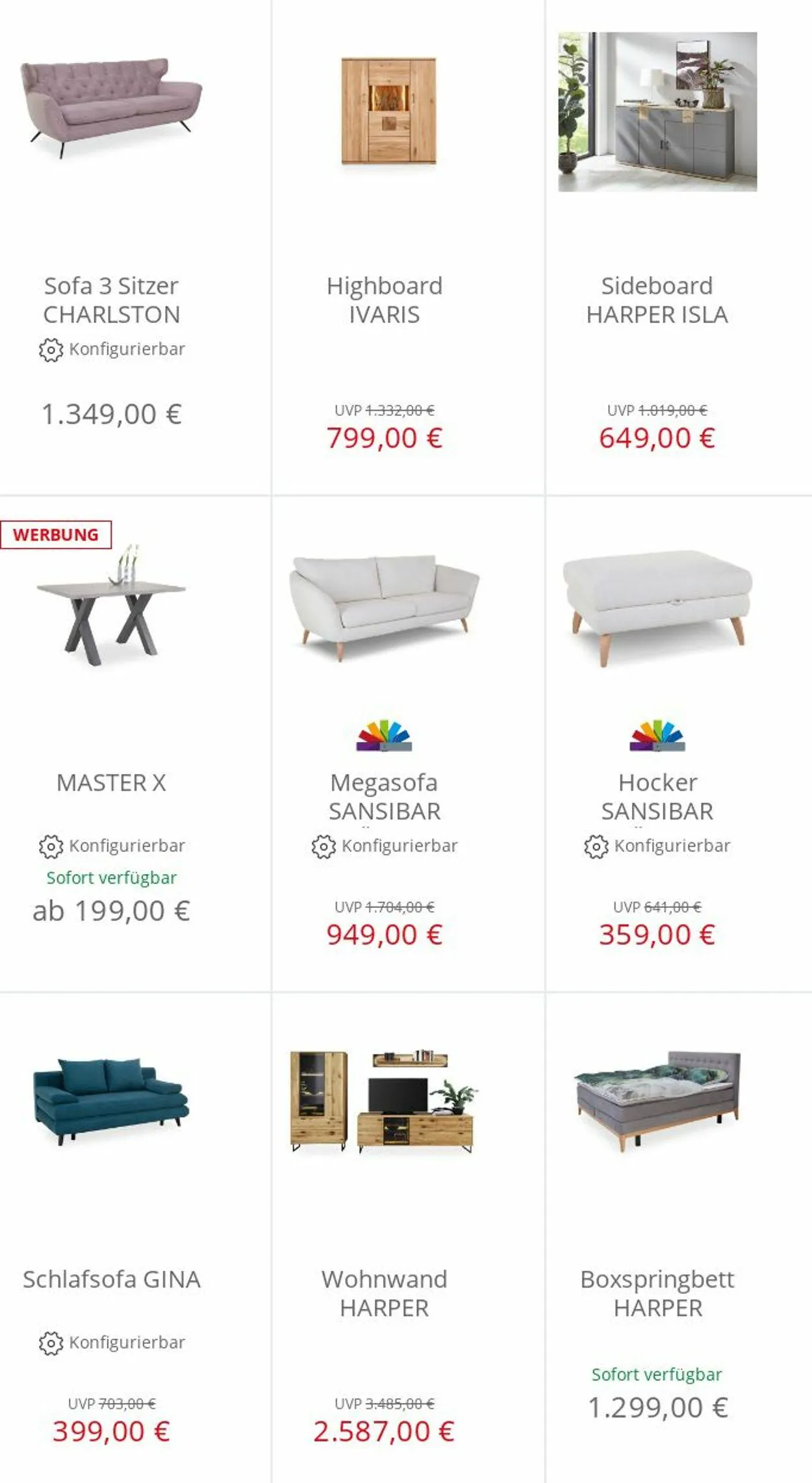View the Highboard IVARIS product card
The height and width of the screenshot is (1483, 812).
point(408,247)
